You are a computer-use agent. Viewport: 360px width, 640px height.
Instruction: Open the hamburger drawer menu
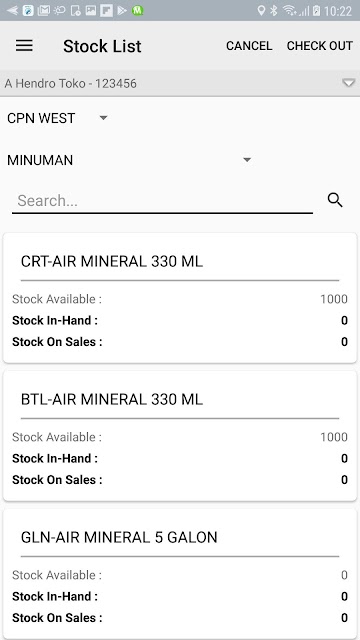24,46
